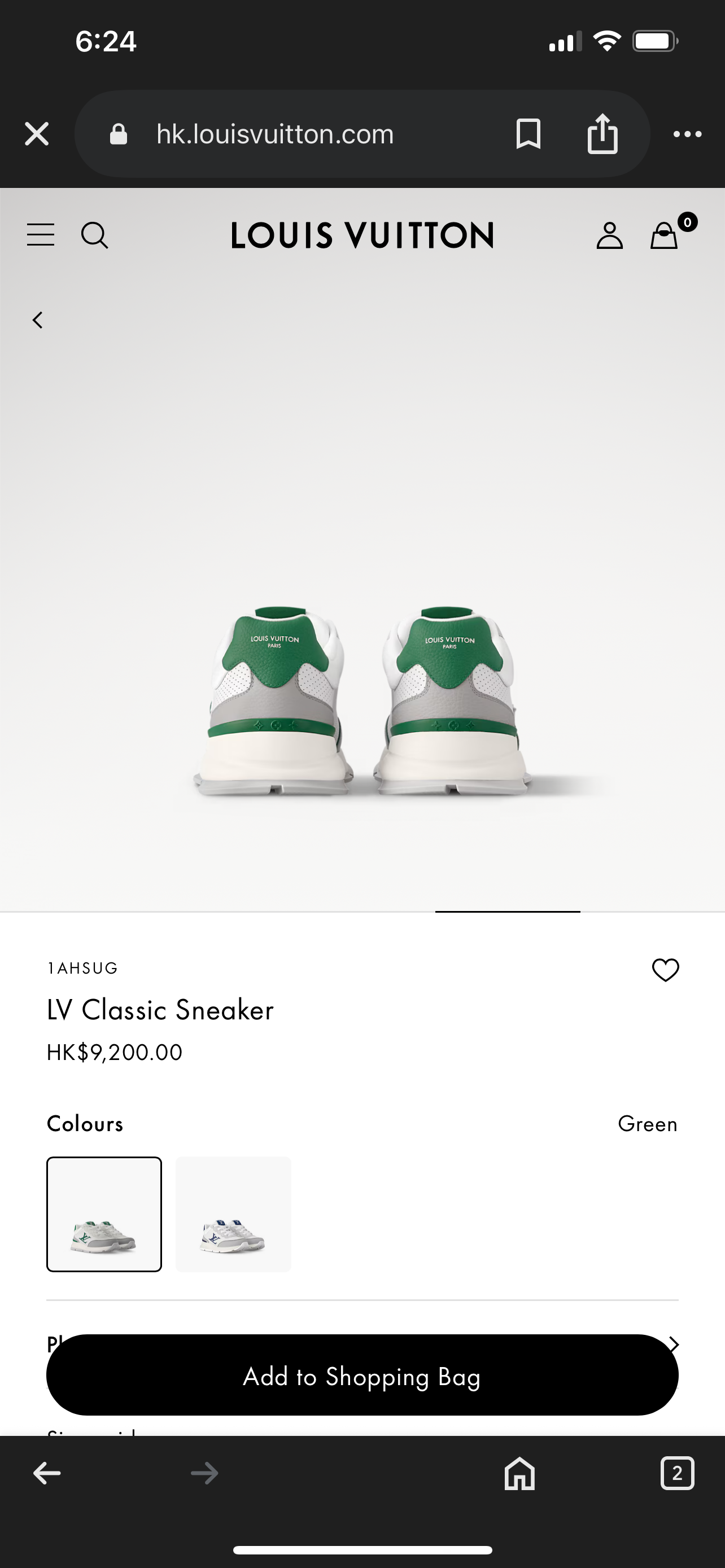
Task: Show the previous product image
Action: point(38,320)
